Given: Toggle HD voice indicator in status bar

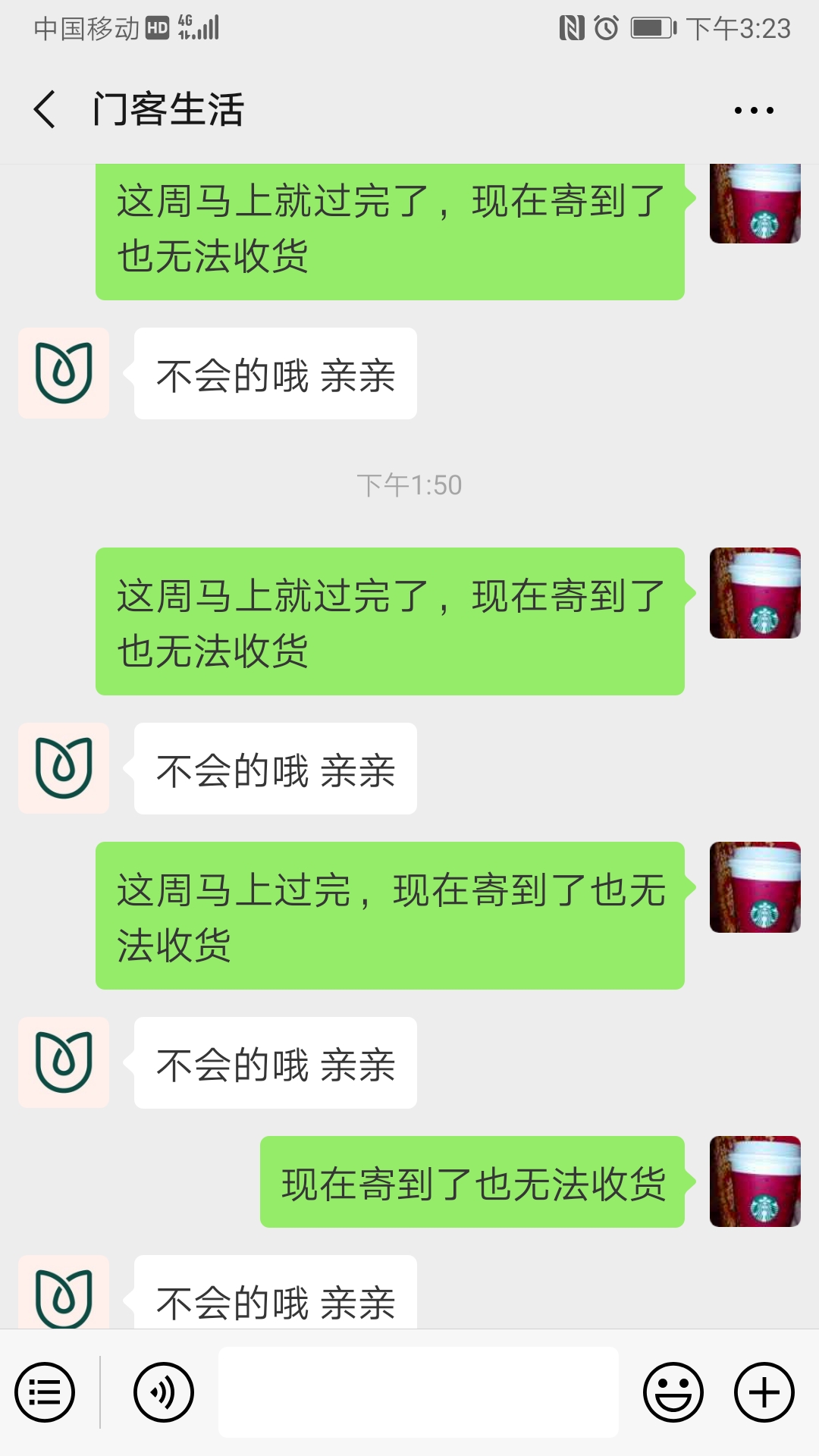Looking at the screenshot, I should pos(158,27).
